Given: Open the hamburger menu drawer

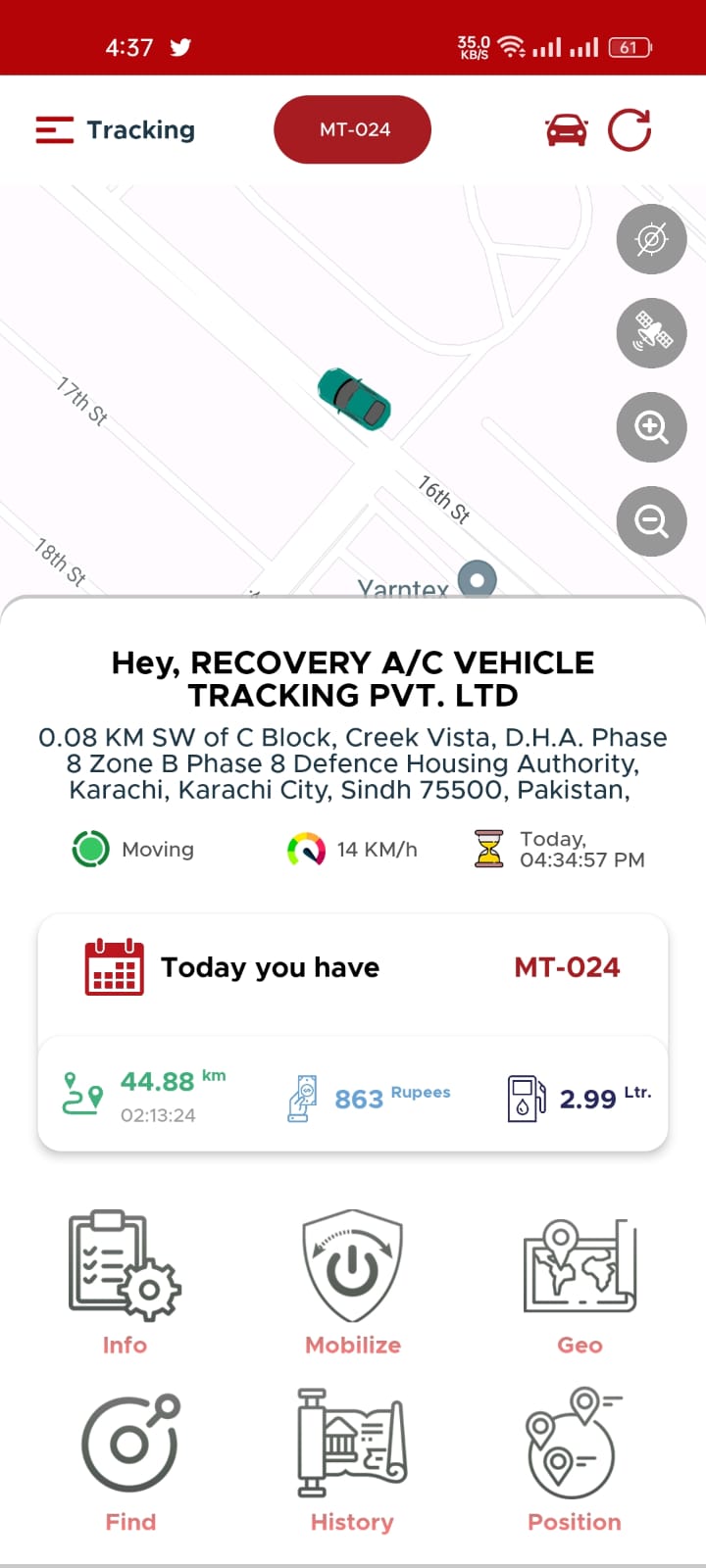Looking at the screenshot, I should [55, 130].
